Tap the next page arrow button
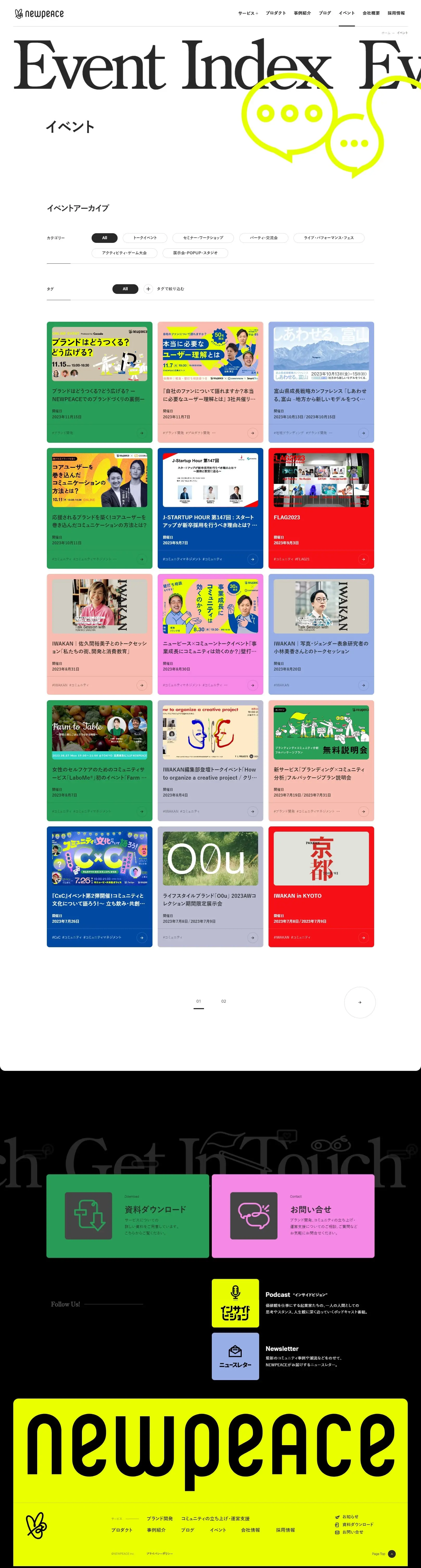The width and height of the screenshot is (421, 1568). pyautogui.click(x=360, y=1002)
